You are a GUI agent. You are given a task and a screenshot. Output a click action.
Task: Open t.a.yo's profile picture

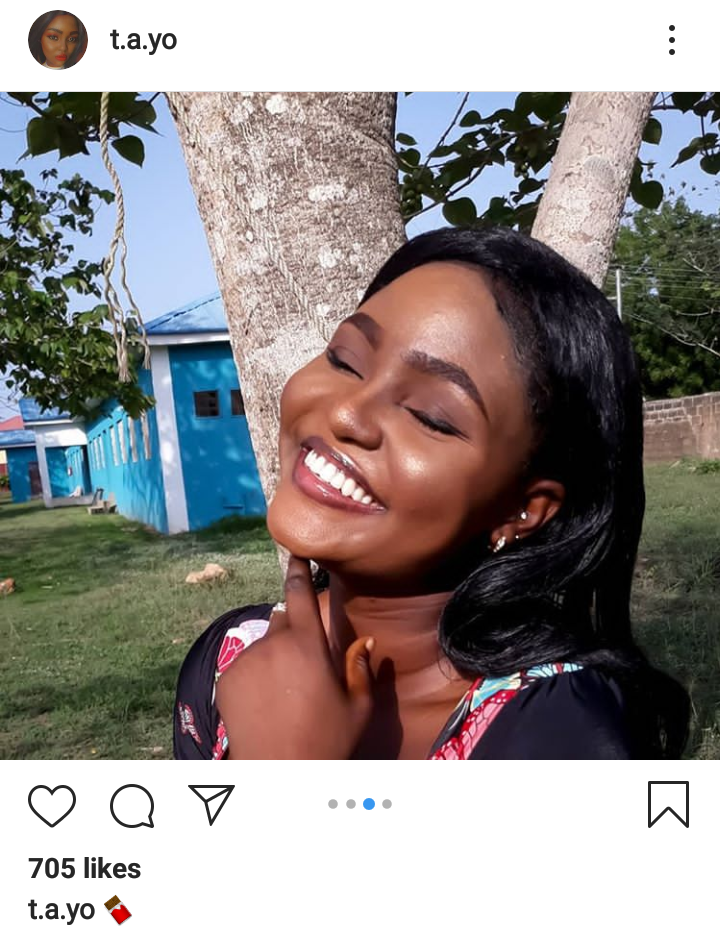pyautogui.click(x=58, y=40)
